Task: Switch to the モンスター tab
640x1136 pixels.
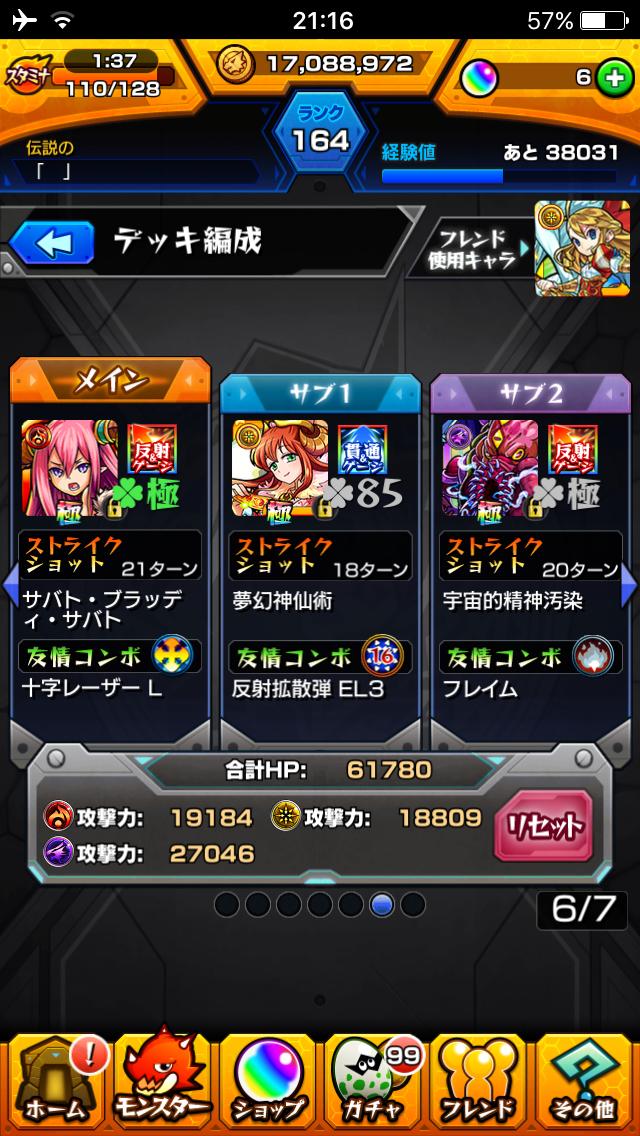Action: [x=161, y=1080]
